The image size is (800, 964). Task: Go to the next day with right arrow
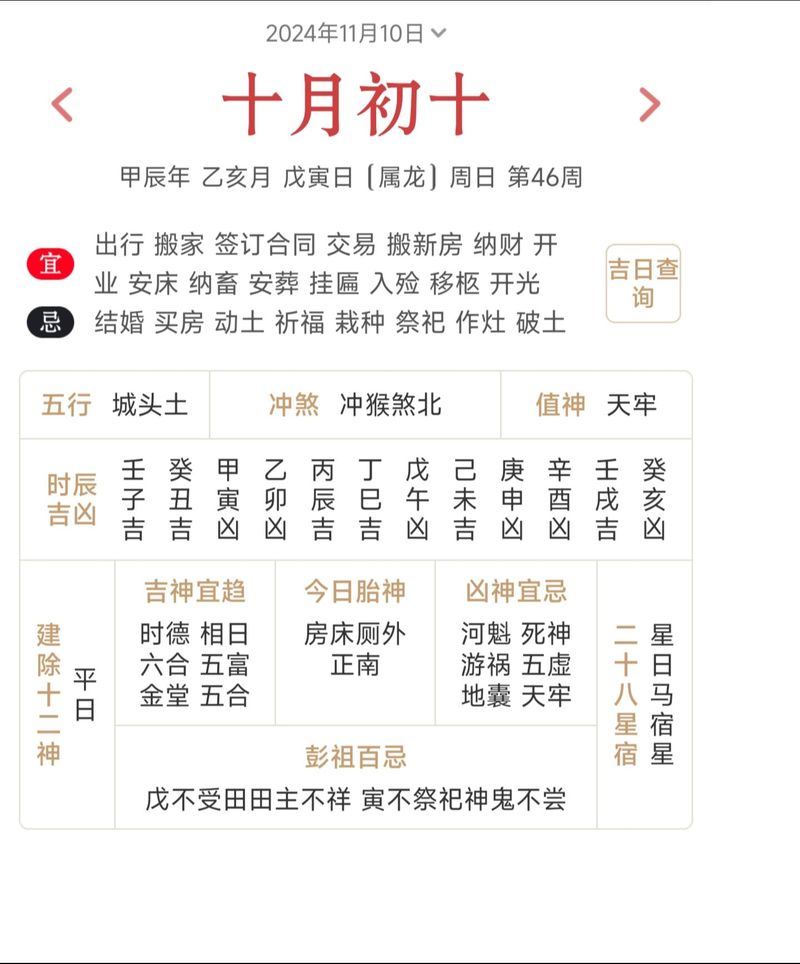click(x=650, y=104)
